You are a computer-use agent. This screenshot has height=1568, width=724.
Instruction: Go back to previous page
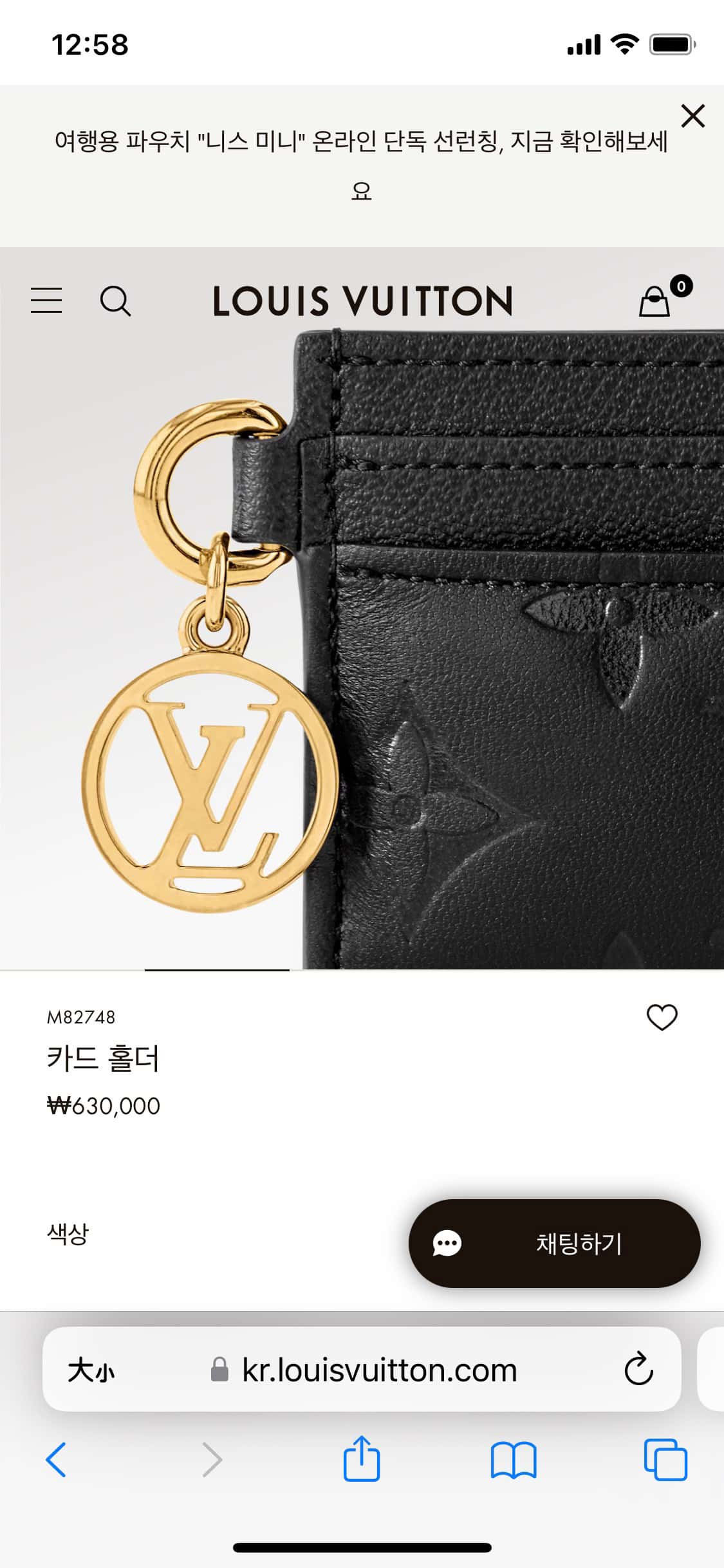point(56,1459)
